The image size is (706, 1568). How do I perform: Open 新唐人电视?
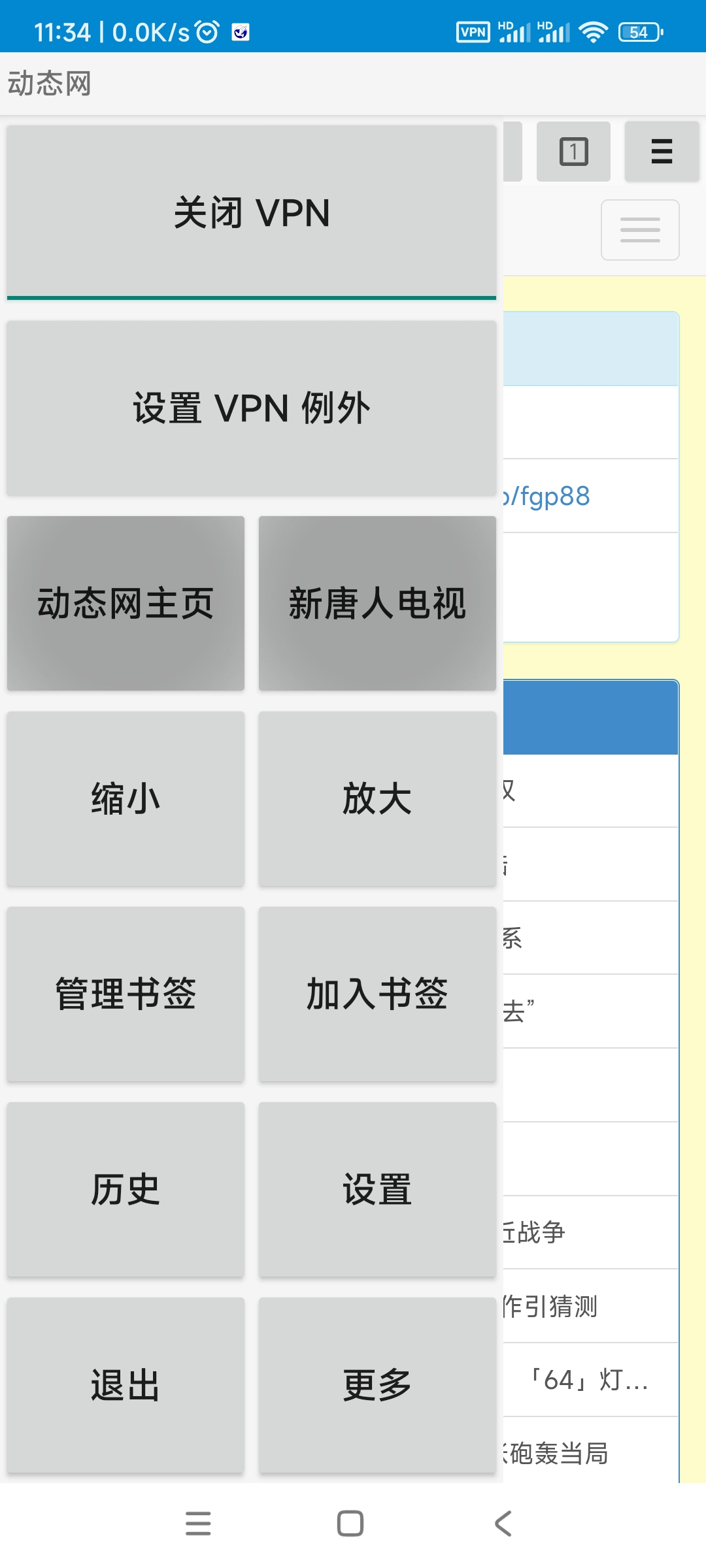377,603
